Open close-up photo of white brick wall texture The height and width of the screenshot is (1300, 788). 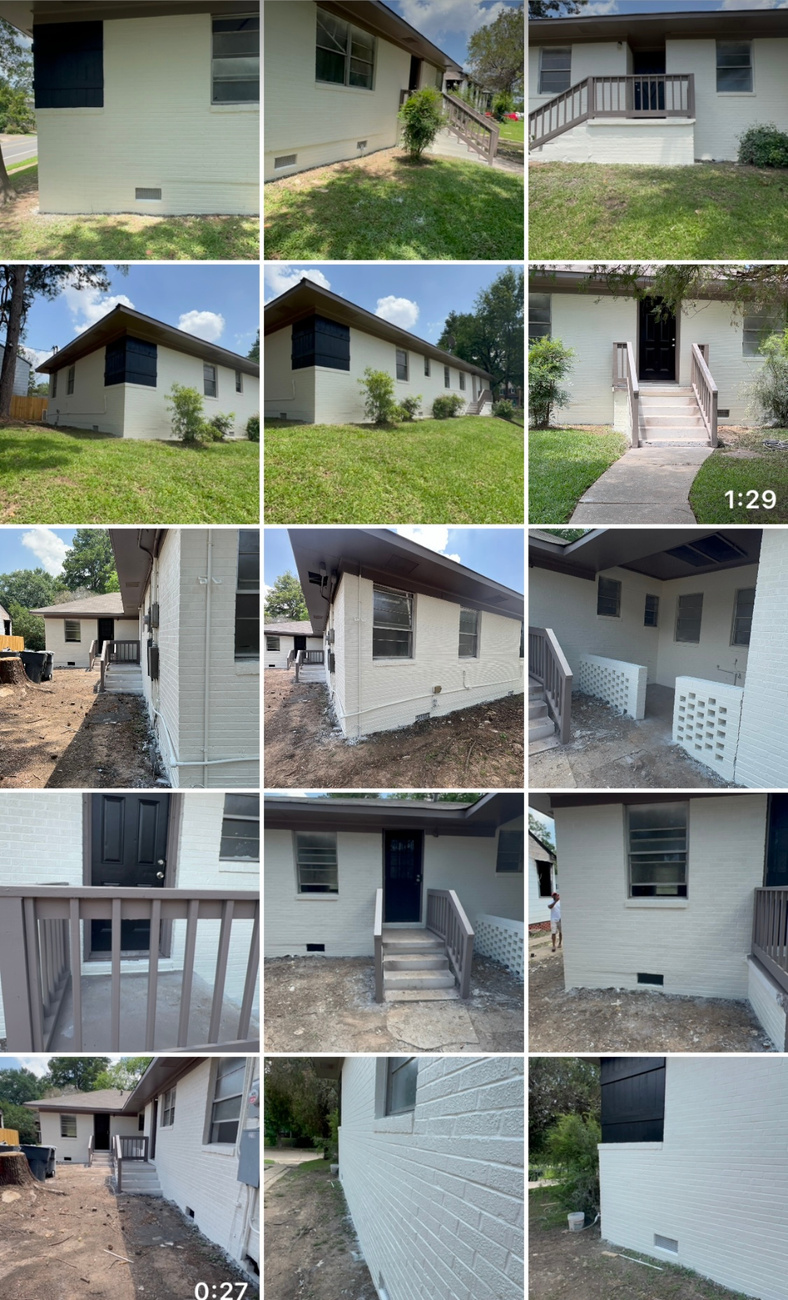pyautogui.click(x=394, y=1179)
